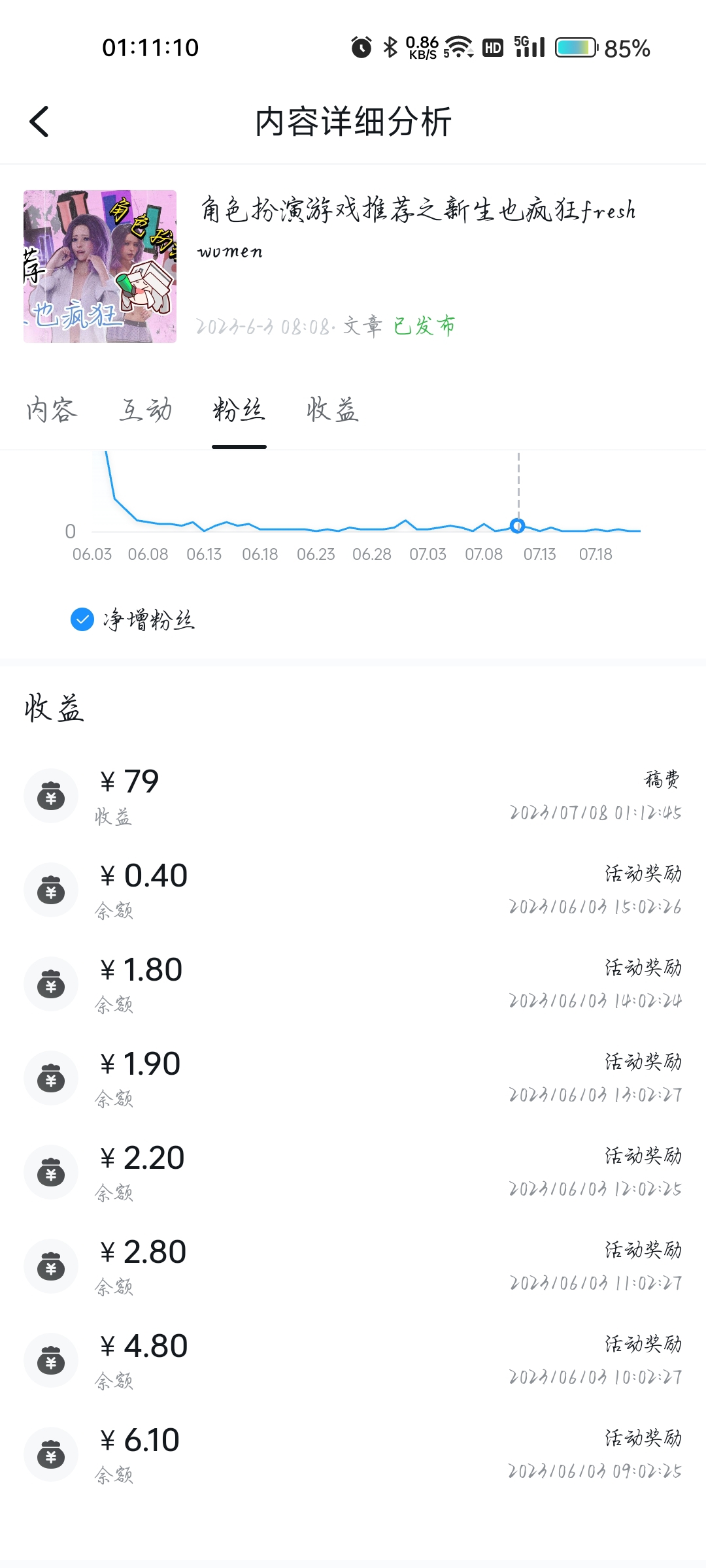706x1568 pixels.
Task: Open the 收益 tab
Action: (332, 410)
